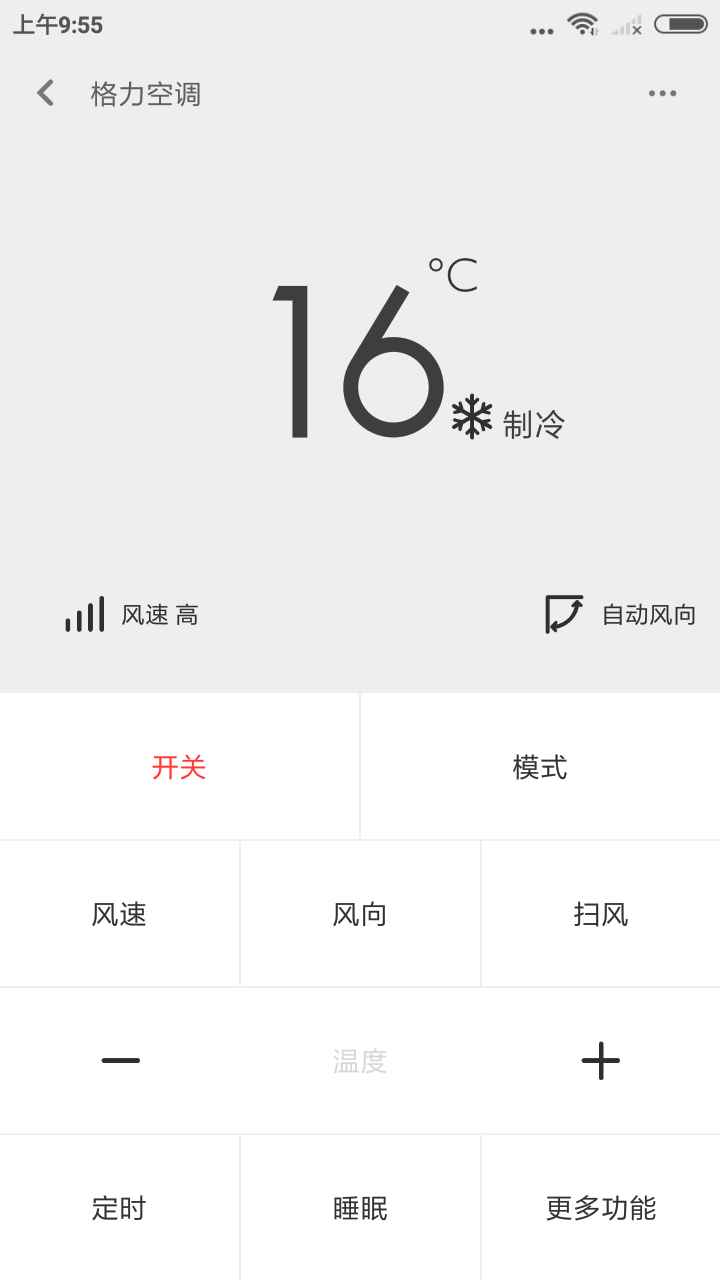Raise the temperature with plus
The width and height of the screenshot is (720, 1280).
point(600,1060)
